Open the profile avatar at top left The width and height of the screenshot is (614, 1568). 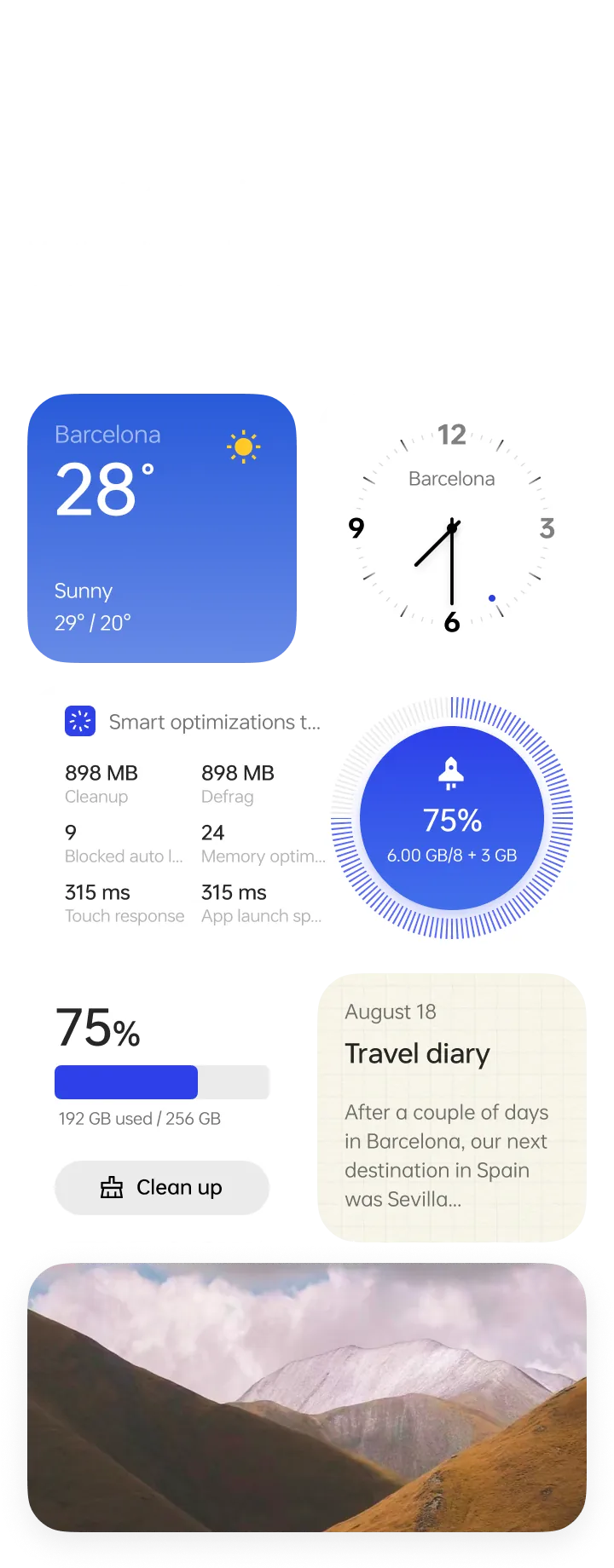56,107
